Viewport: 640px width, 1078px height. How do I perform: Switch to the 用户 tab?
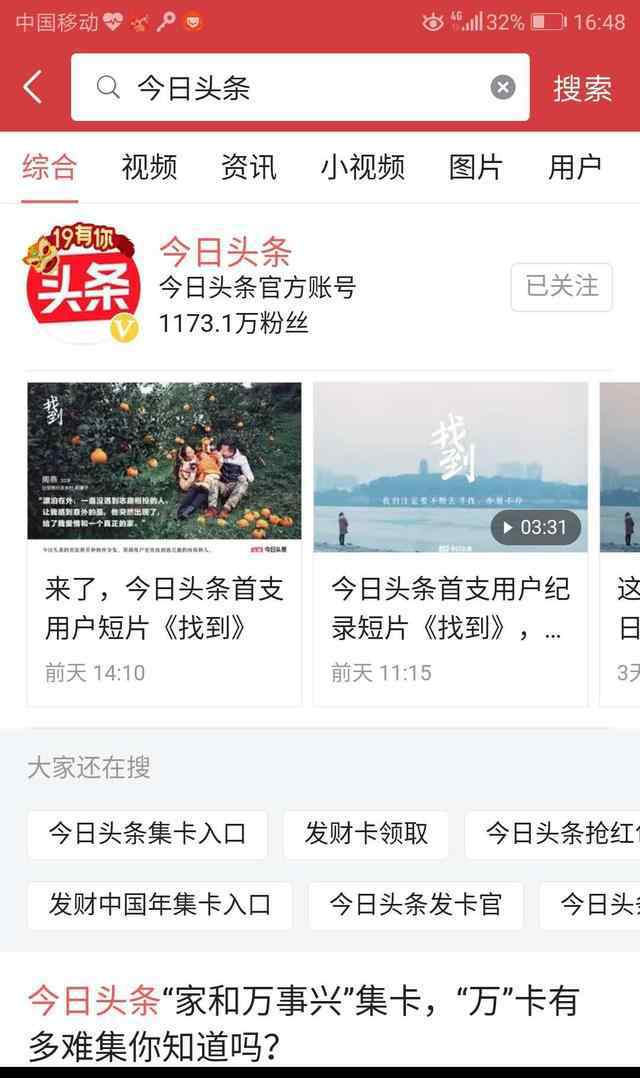[x=575, y=167]
